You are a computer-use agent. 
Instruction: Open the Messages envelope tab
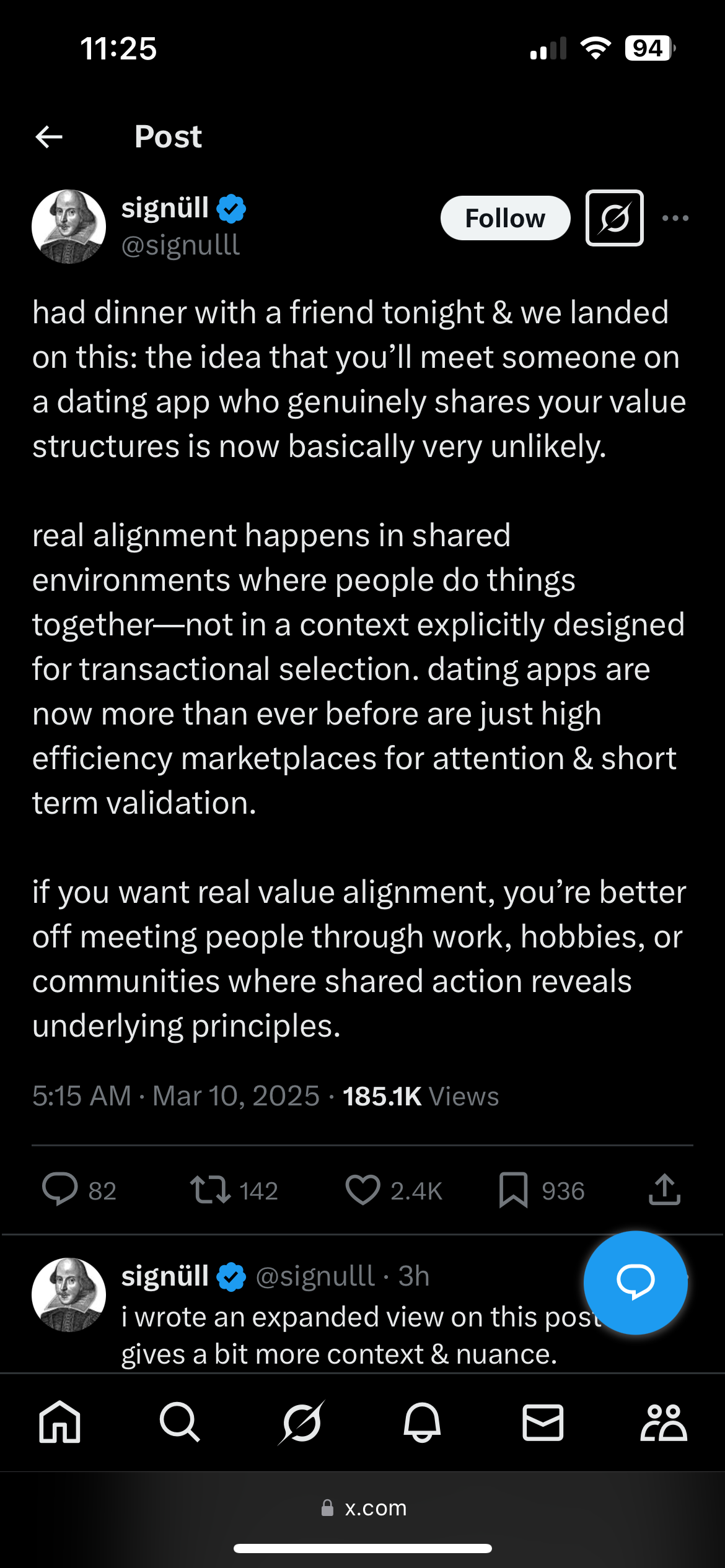543,1422
